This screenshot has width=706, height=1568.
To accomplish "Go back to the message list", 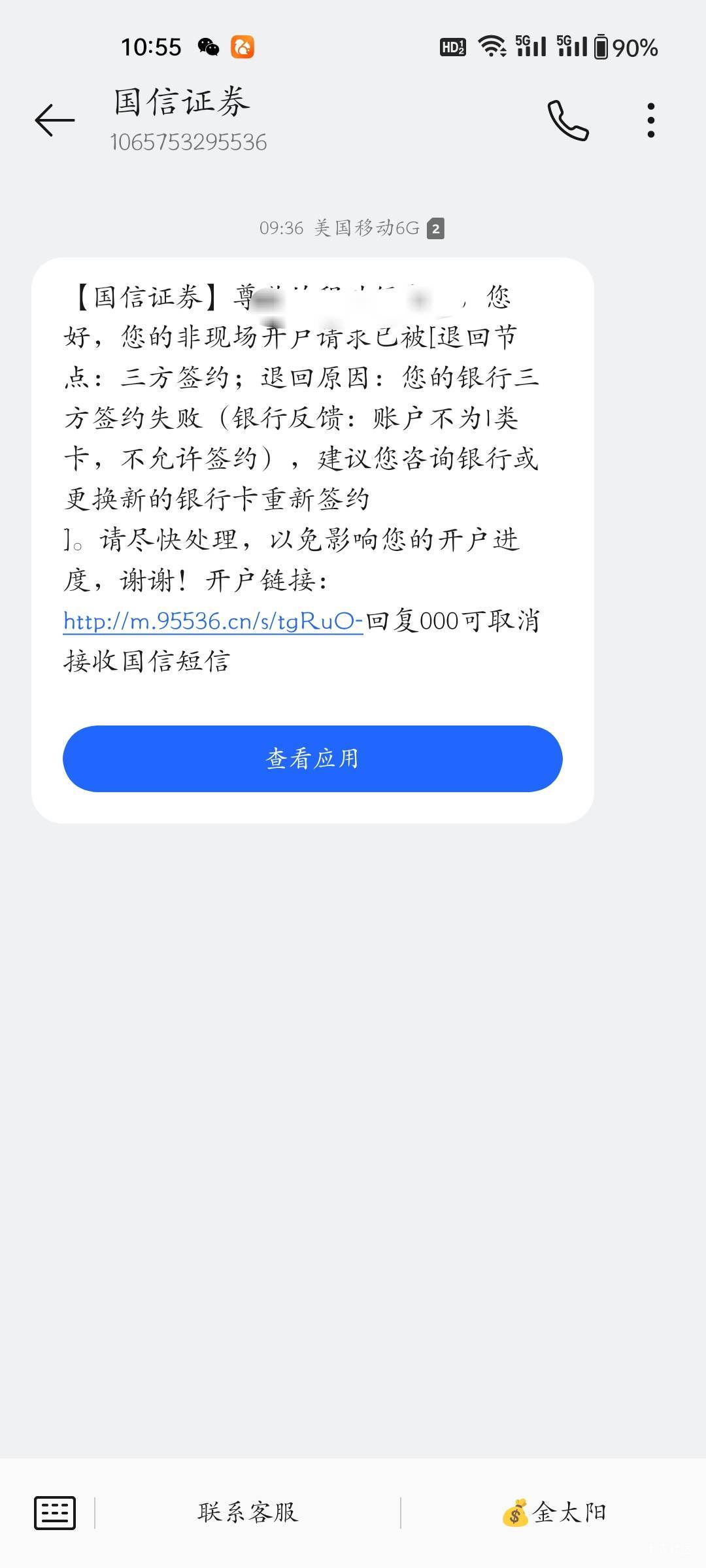I will pos(55,120).
